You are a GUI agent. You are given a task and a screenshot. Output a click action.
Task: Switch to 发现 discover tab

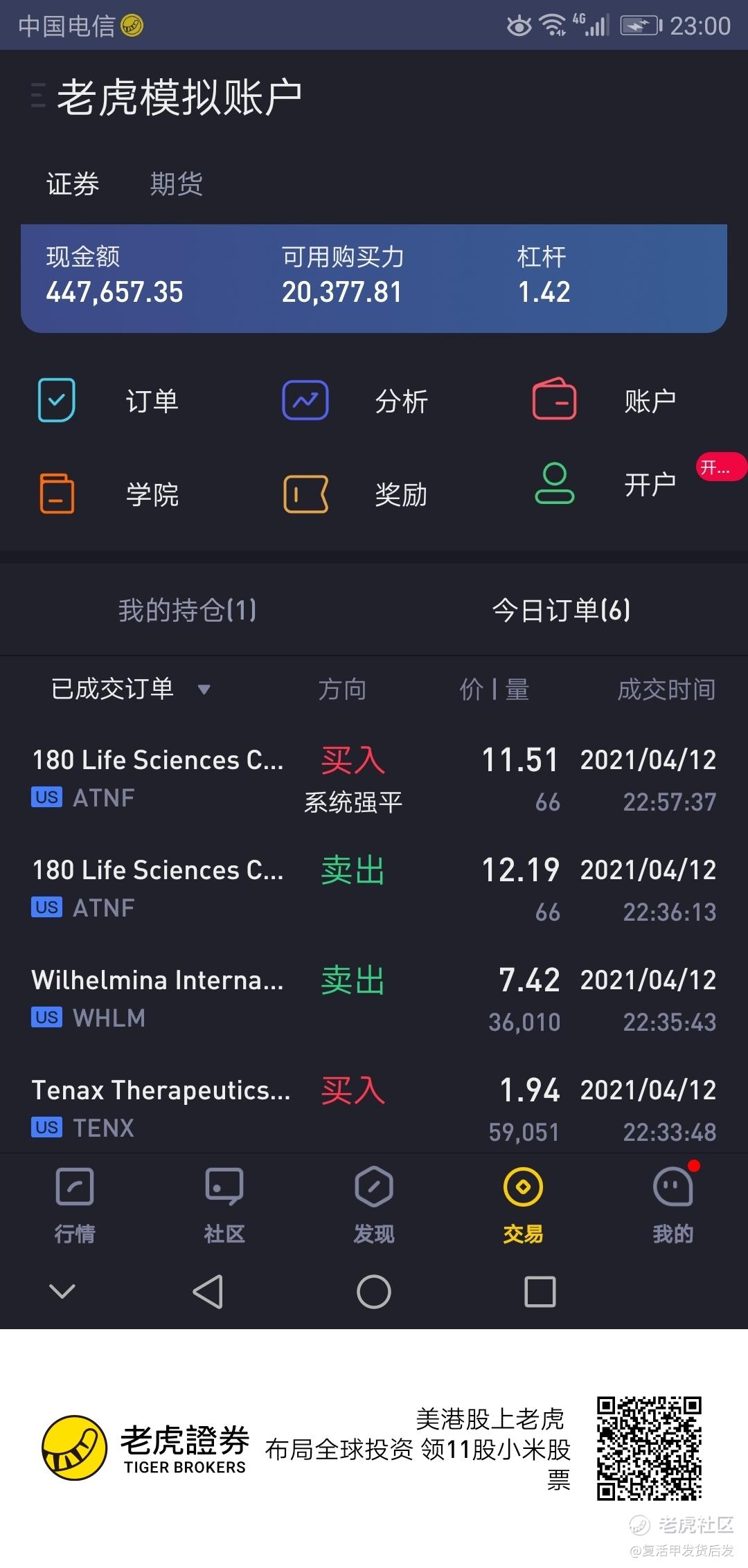pos(374,1205)
